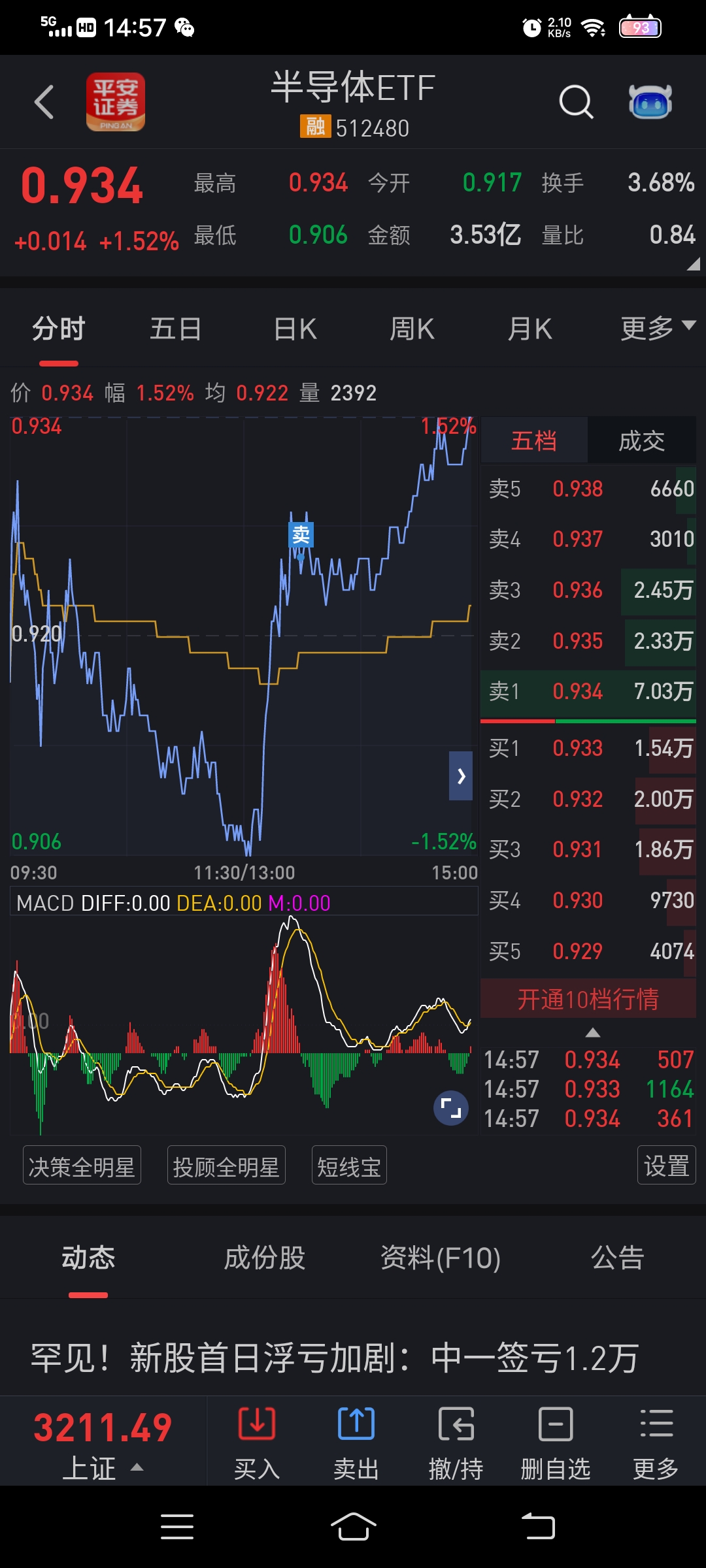Open chart 设置 settings
Screen dimensions: 706x1568
(667, 1166)
